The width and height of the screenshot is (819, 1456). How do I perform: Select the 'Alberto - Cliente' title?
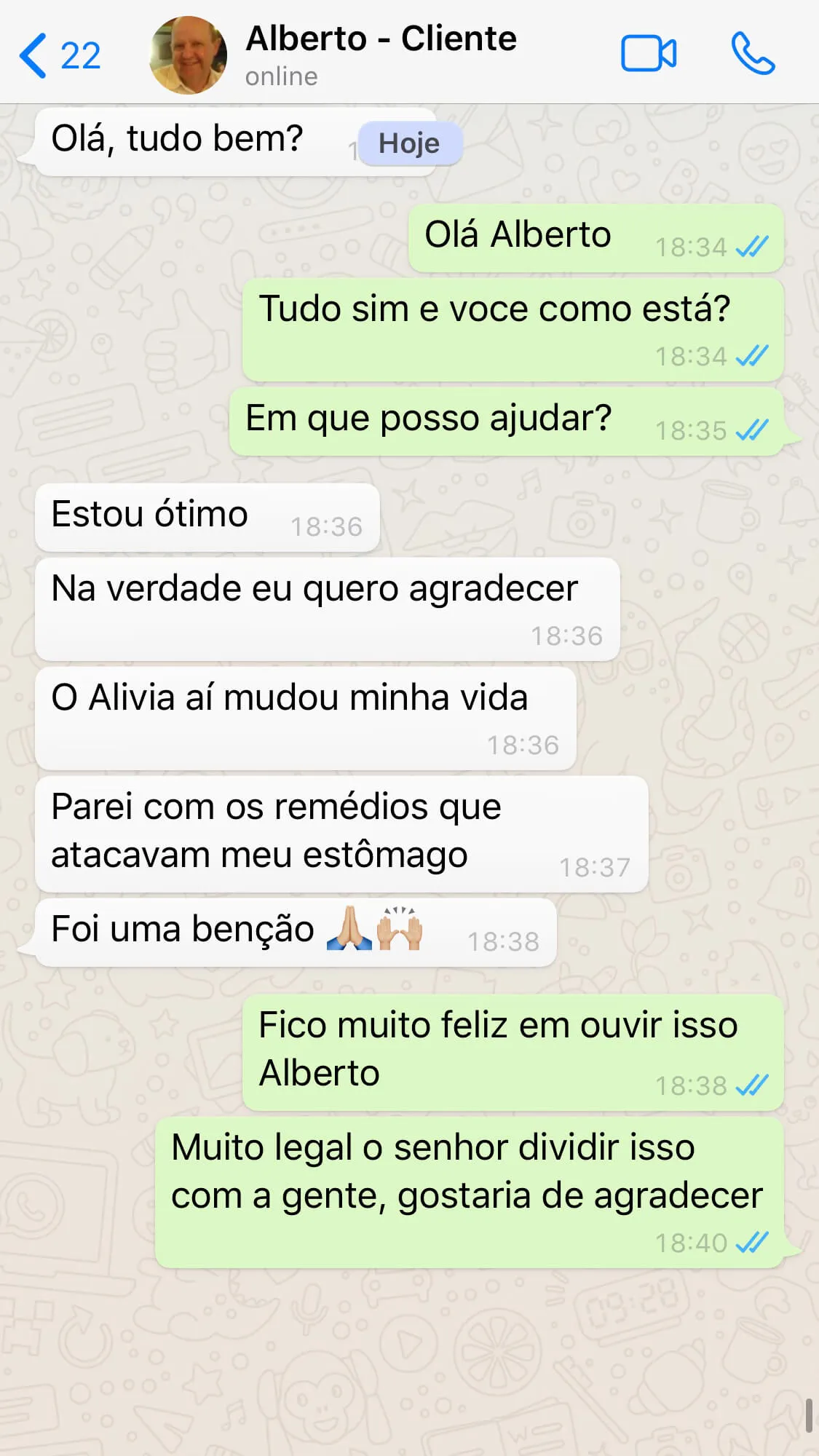point(382,40)
